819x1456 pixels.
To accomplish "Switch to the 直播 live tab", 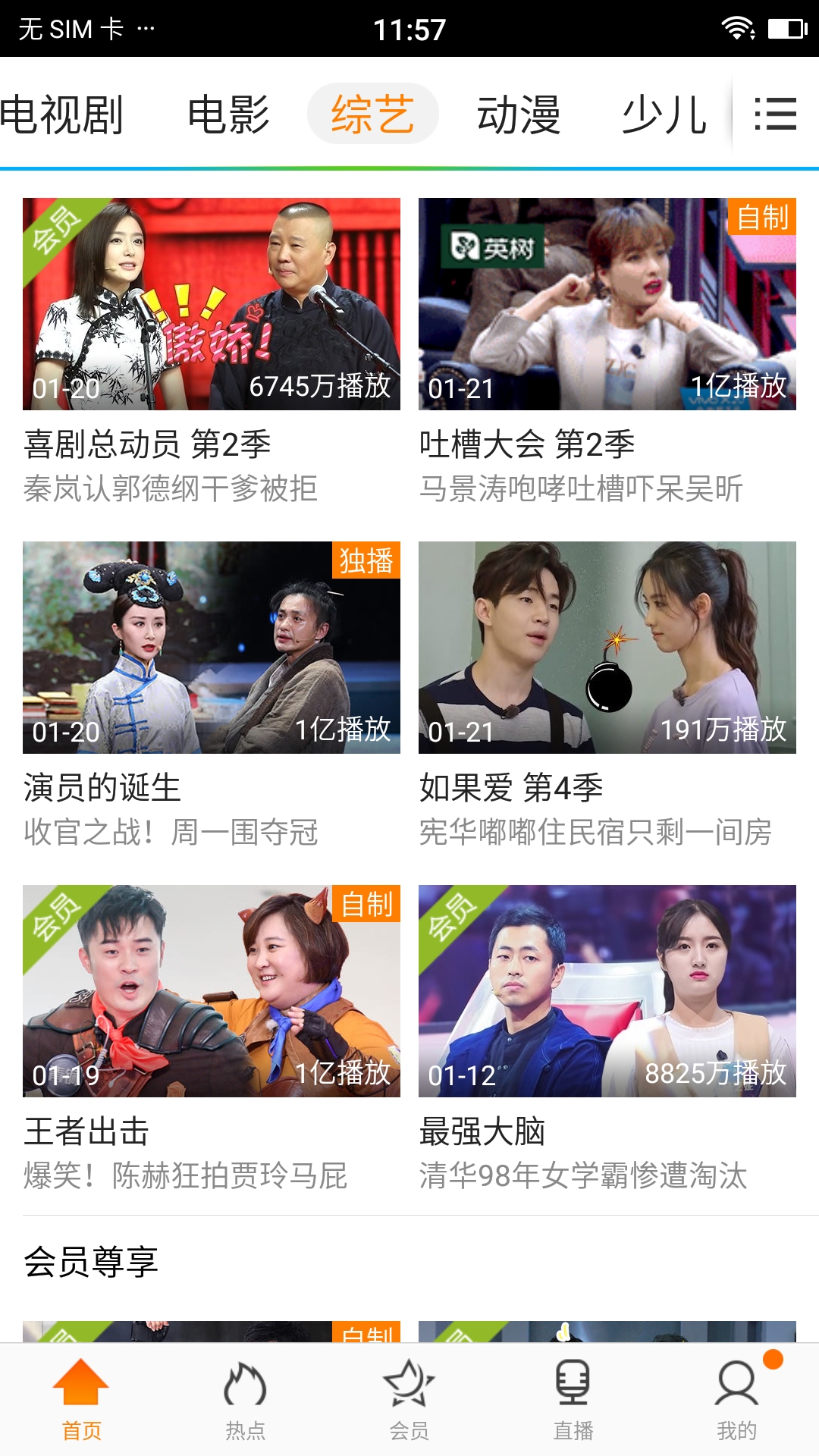I will coord(573,1400).
